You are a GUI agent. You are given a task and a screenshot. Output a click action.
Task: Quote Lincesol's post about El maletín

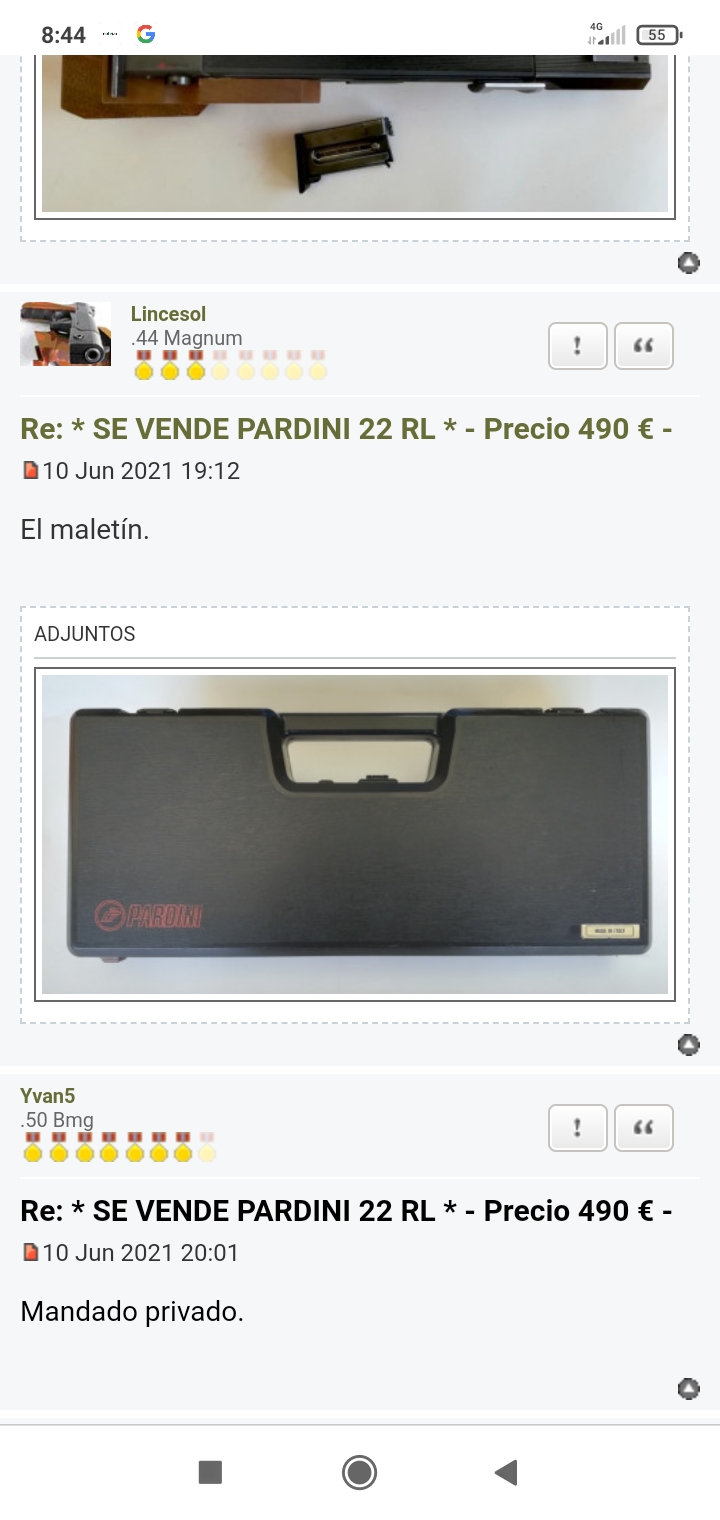click(643, 346)
